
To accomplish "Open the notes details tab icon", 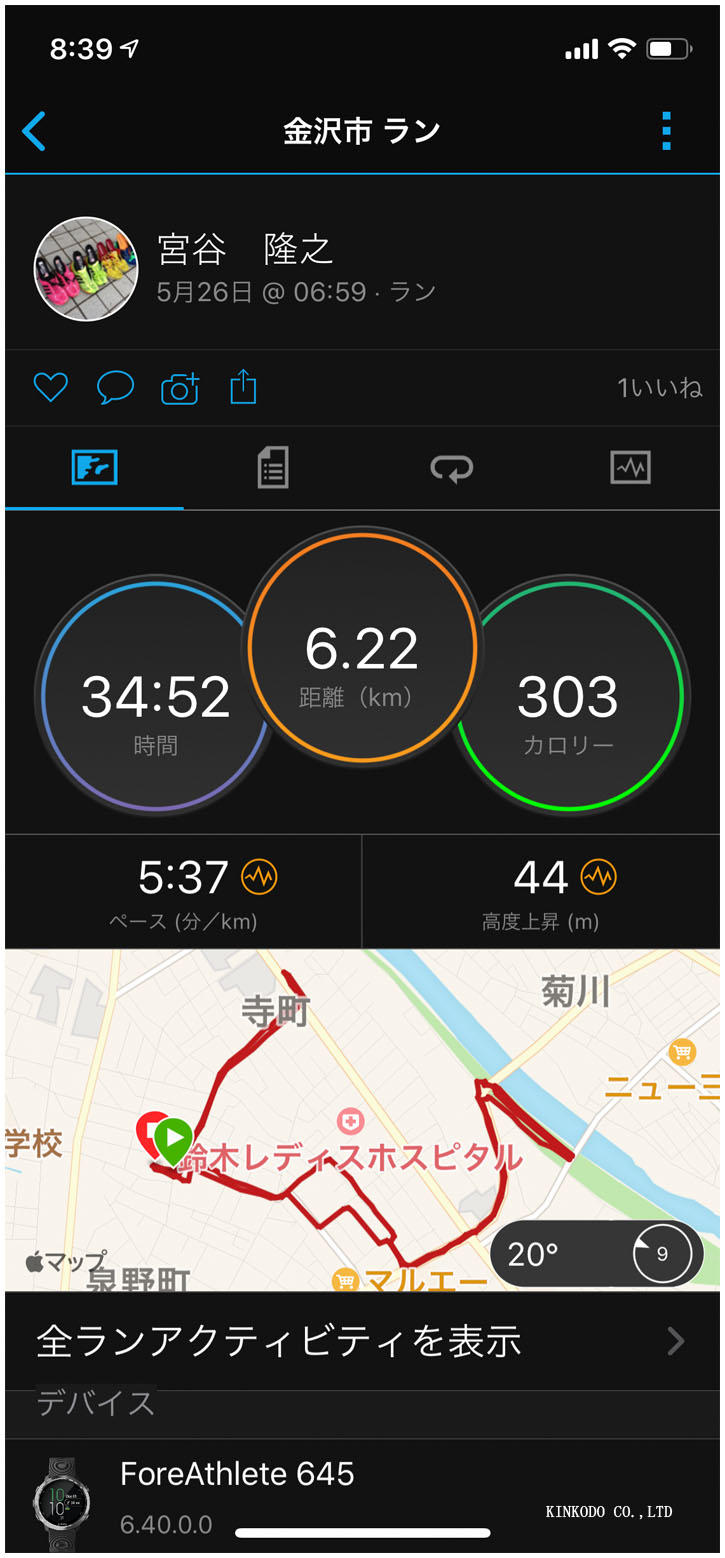I will coord(271,467).
